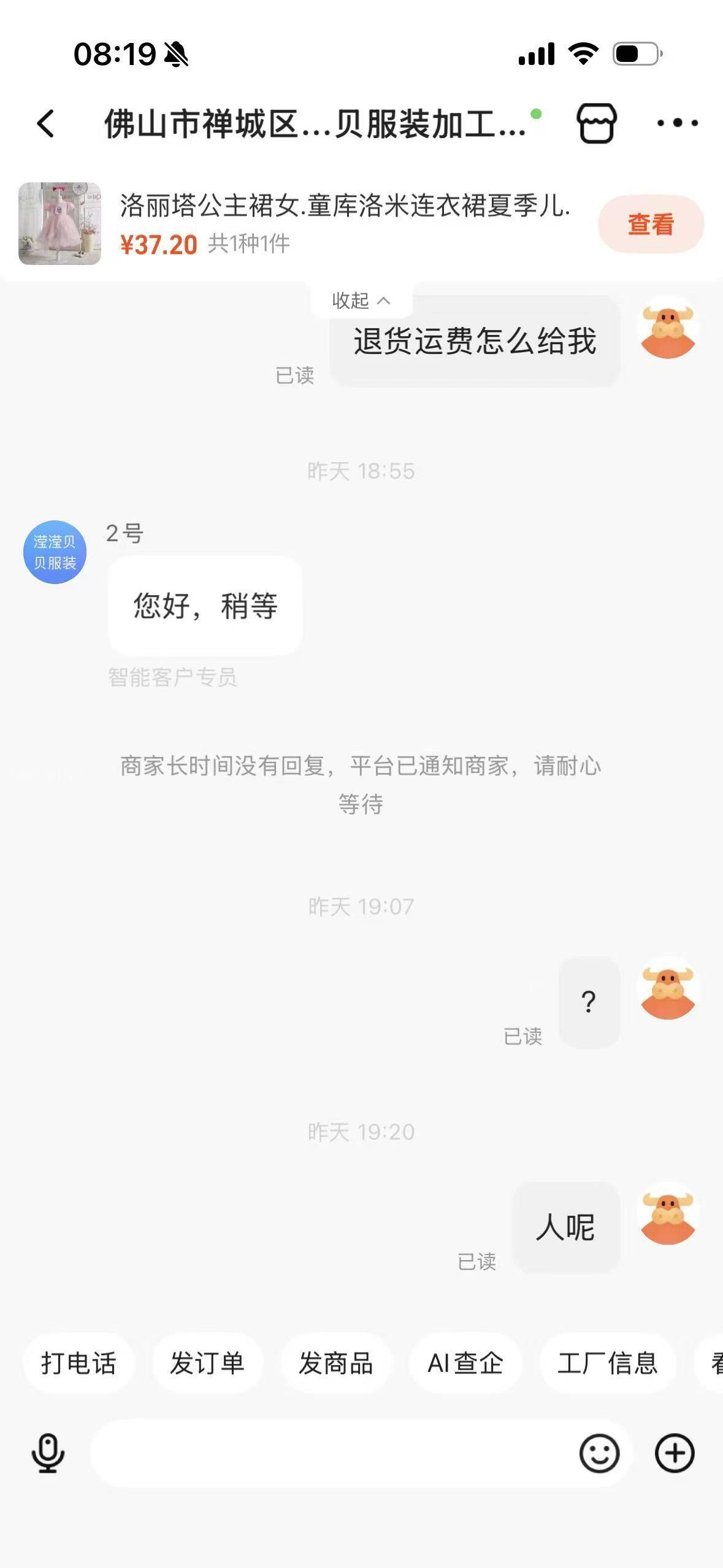The height and width of the screenshot is (1568, 723).
Task: Open the plus attachment menu
Action: coord(675,1453)
